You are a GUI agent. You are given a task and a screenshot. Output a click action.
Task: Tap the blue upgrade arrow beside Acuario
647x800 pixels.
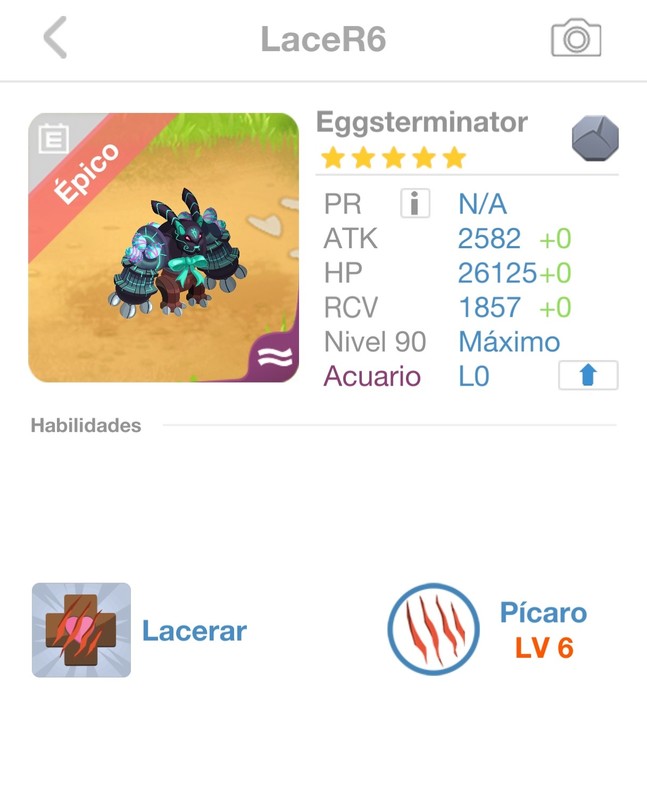tap(588, 376)
